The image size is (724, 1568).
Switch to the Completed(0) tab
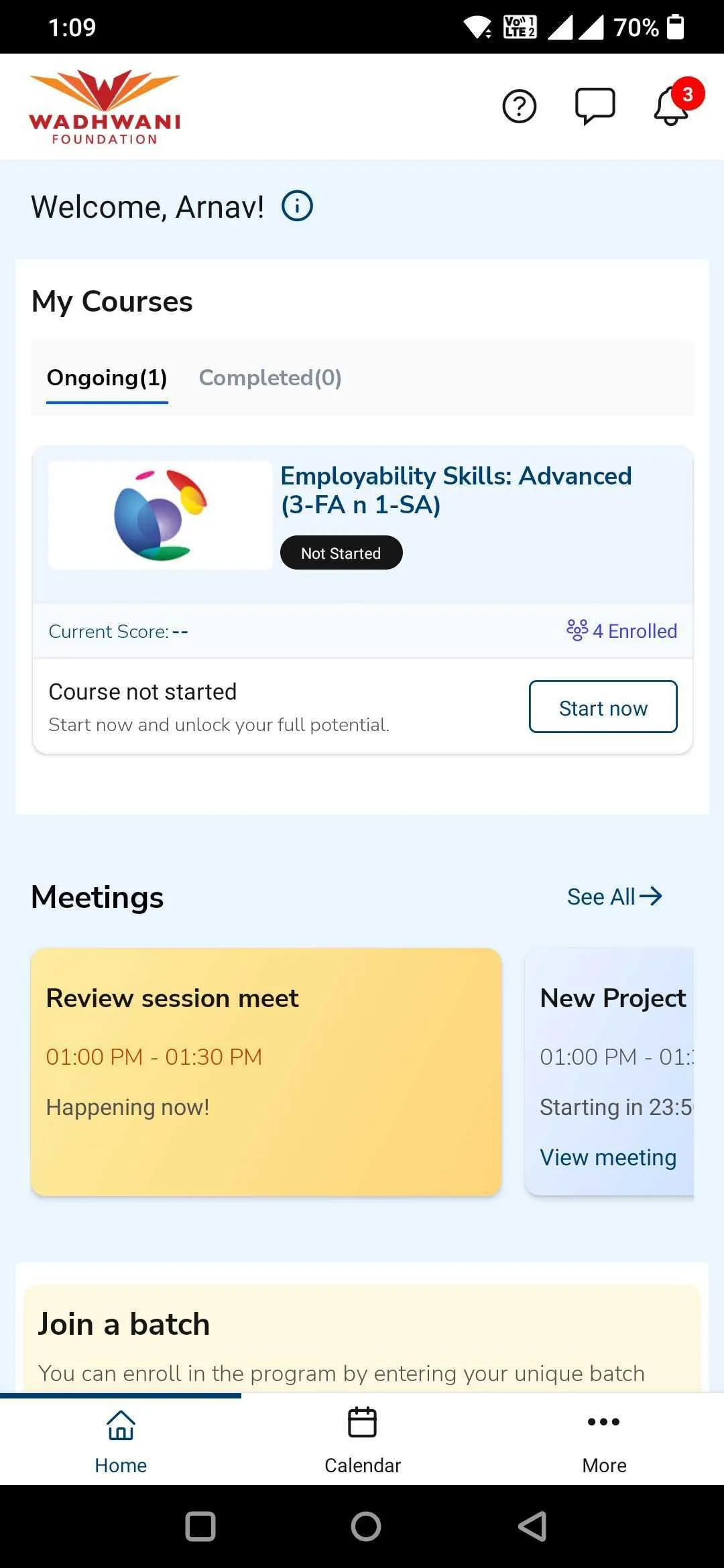click(270, 378)
